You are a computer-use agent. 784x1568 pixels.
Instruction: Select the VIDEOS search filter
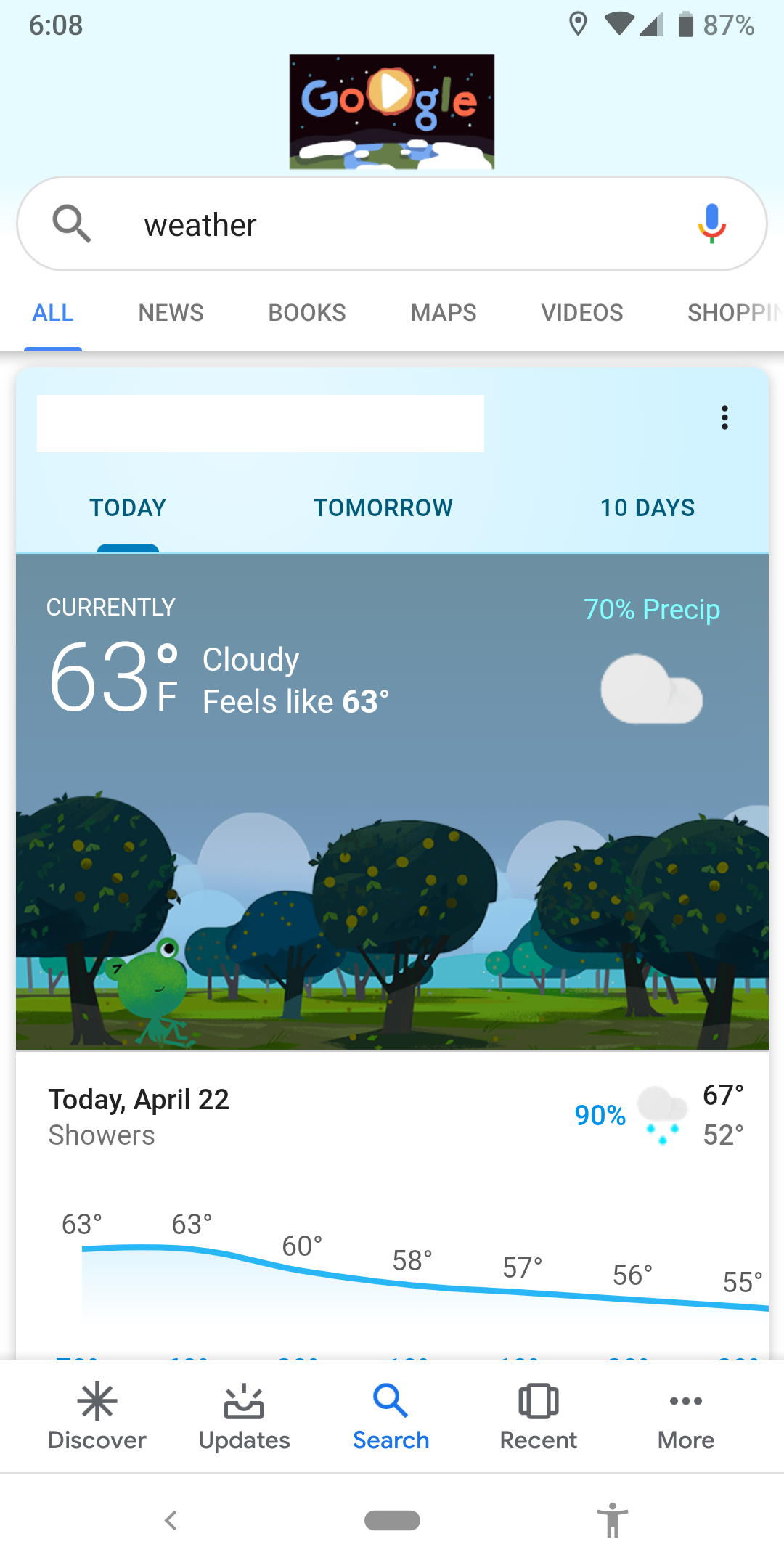(581, 312)
